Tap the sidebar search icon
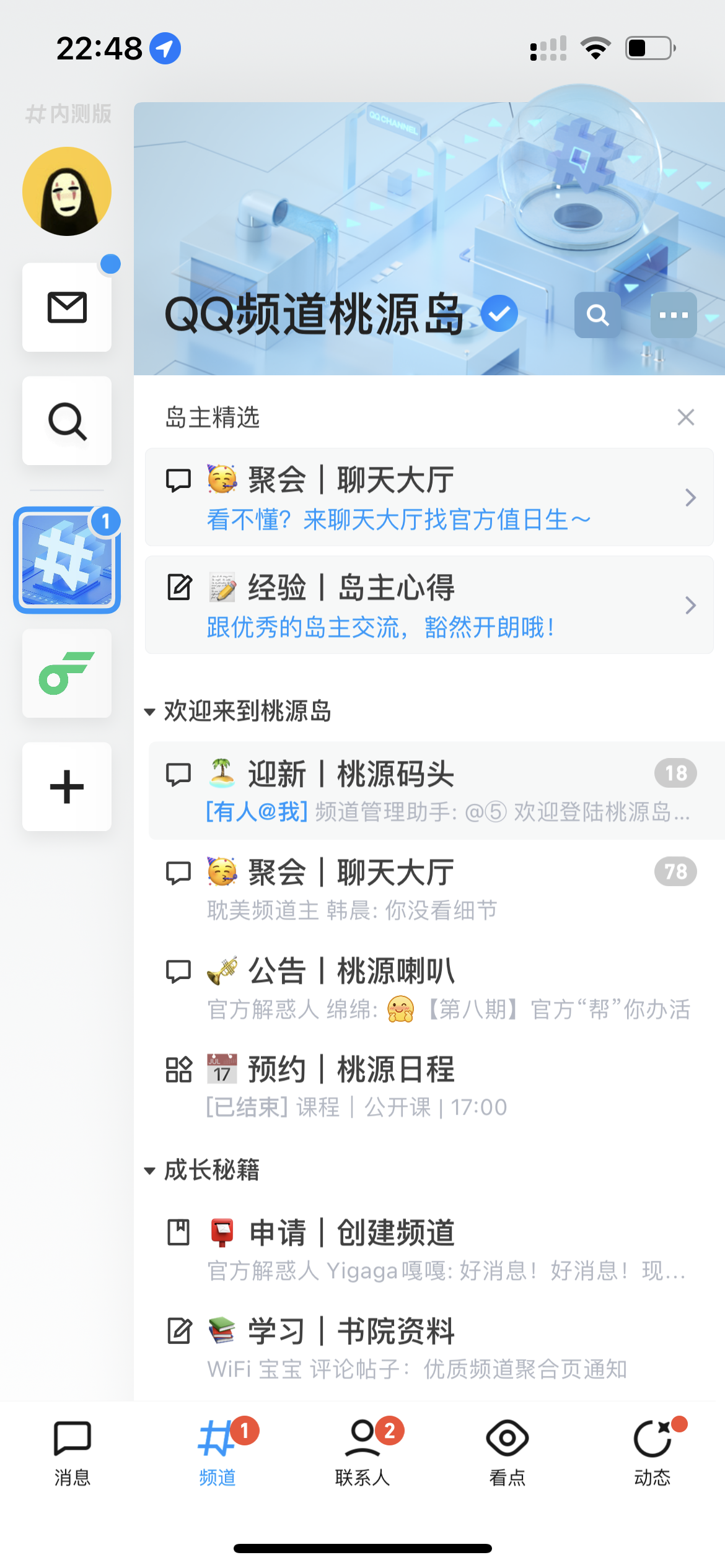The width and height of the screenshot is (725, 1568). (x=67, y=421)
